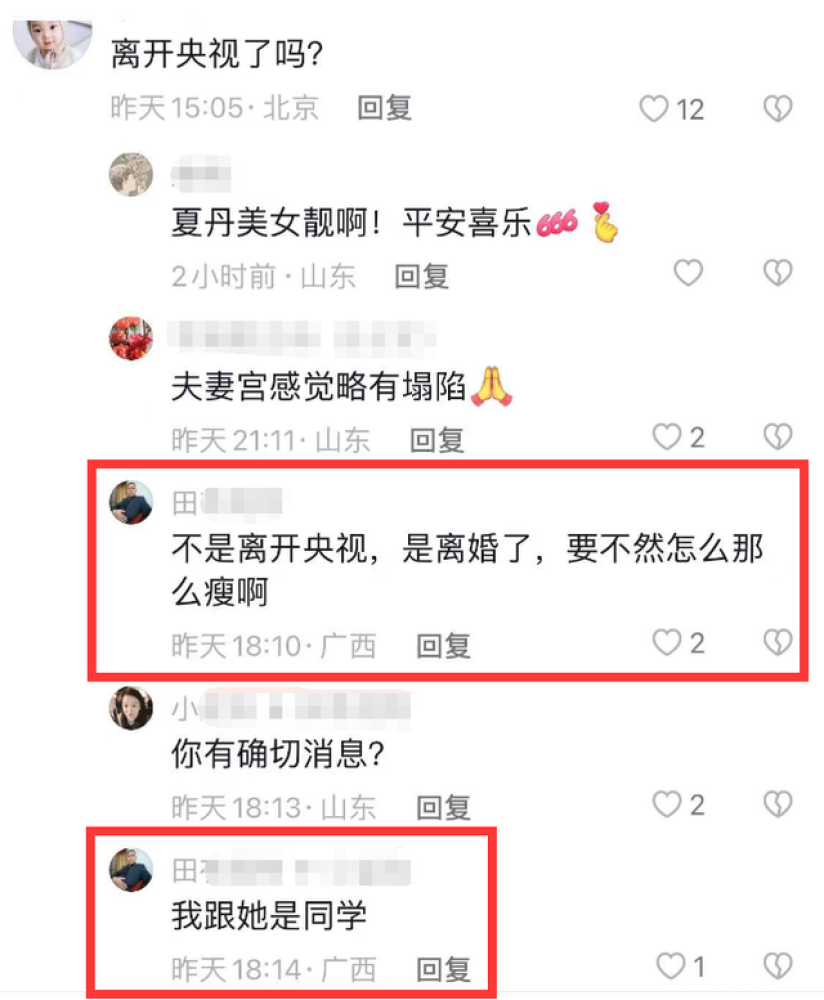Reply to the '夫妻宫感觉略有塌陷' comment

(x=439, y=439)
